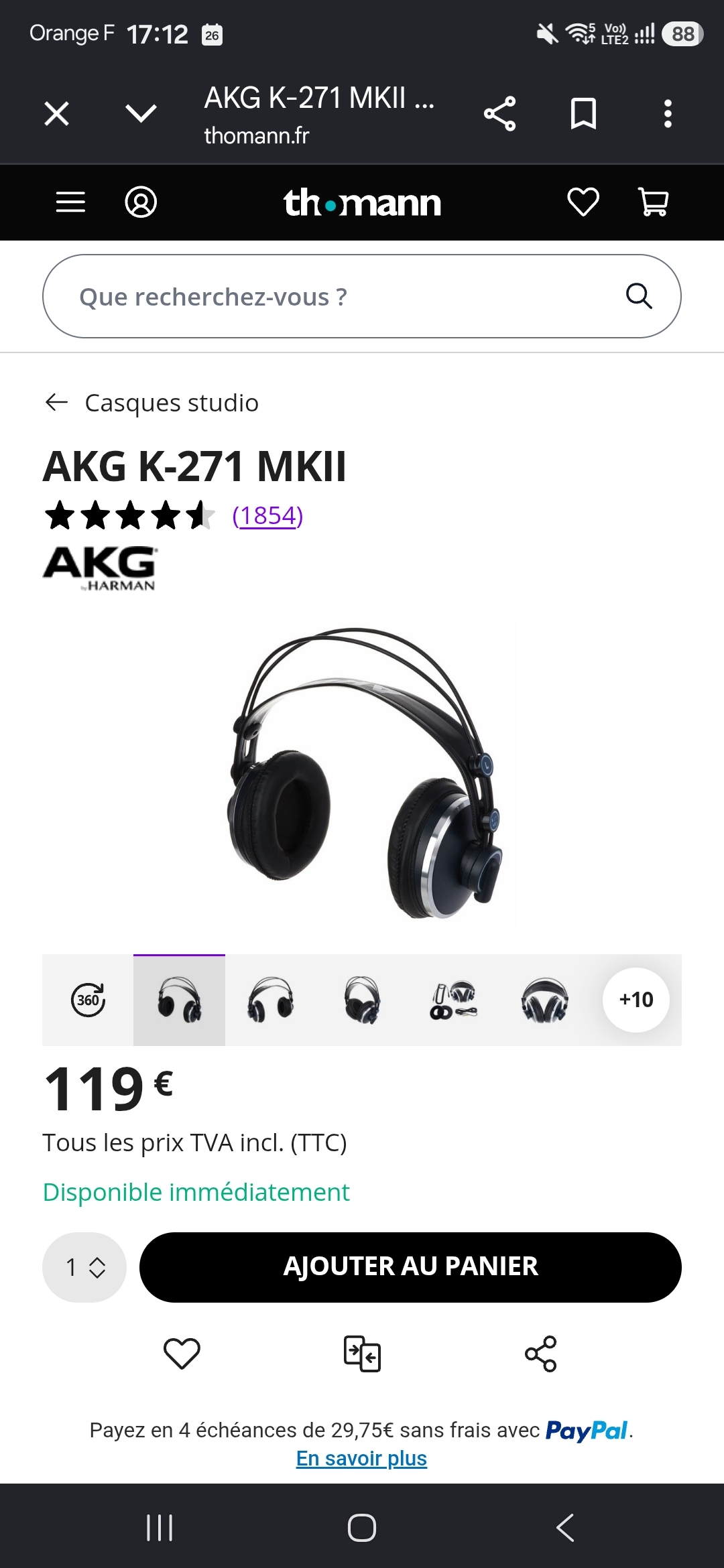Tap the 'Que recherchez-vous ?' search field
The height and width of the screenshot is (1568, 724).
coord(362,296)
